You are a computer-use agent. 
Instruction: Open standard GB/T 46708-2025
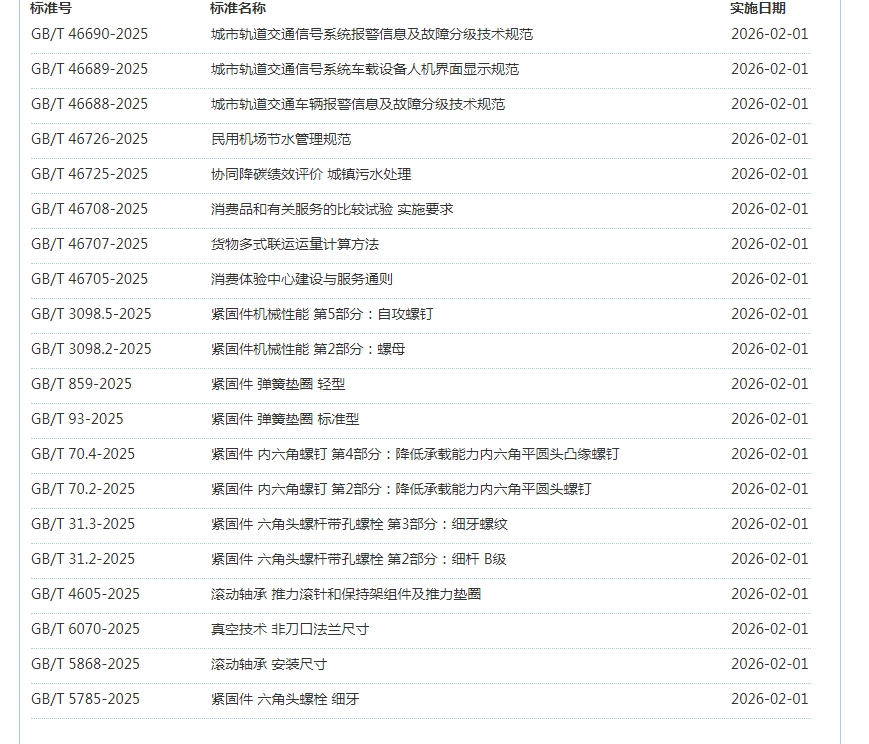tap(331, 209)
